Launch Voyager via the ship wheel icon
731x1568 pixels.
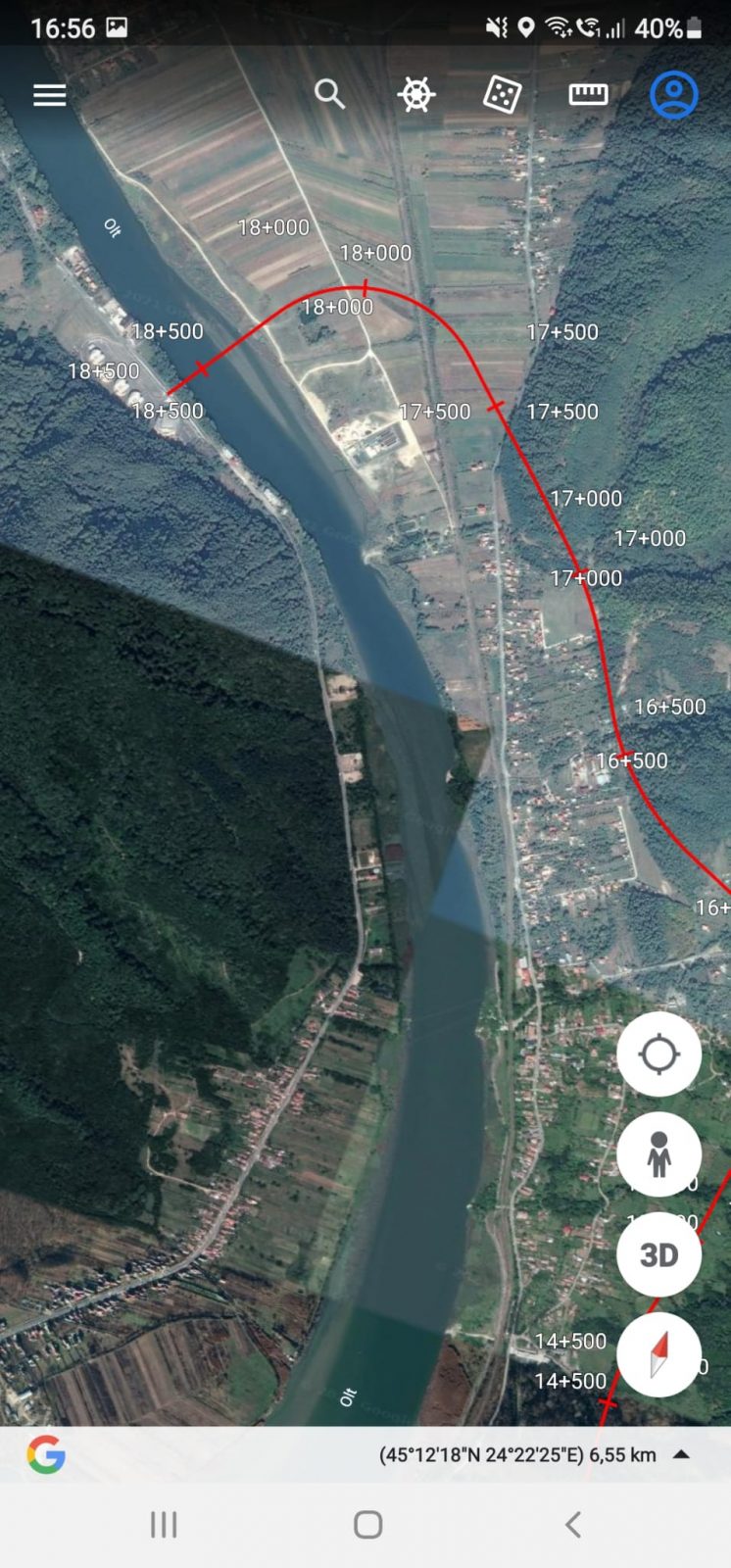tap(416, 95)
